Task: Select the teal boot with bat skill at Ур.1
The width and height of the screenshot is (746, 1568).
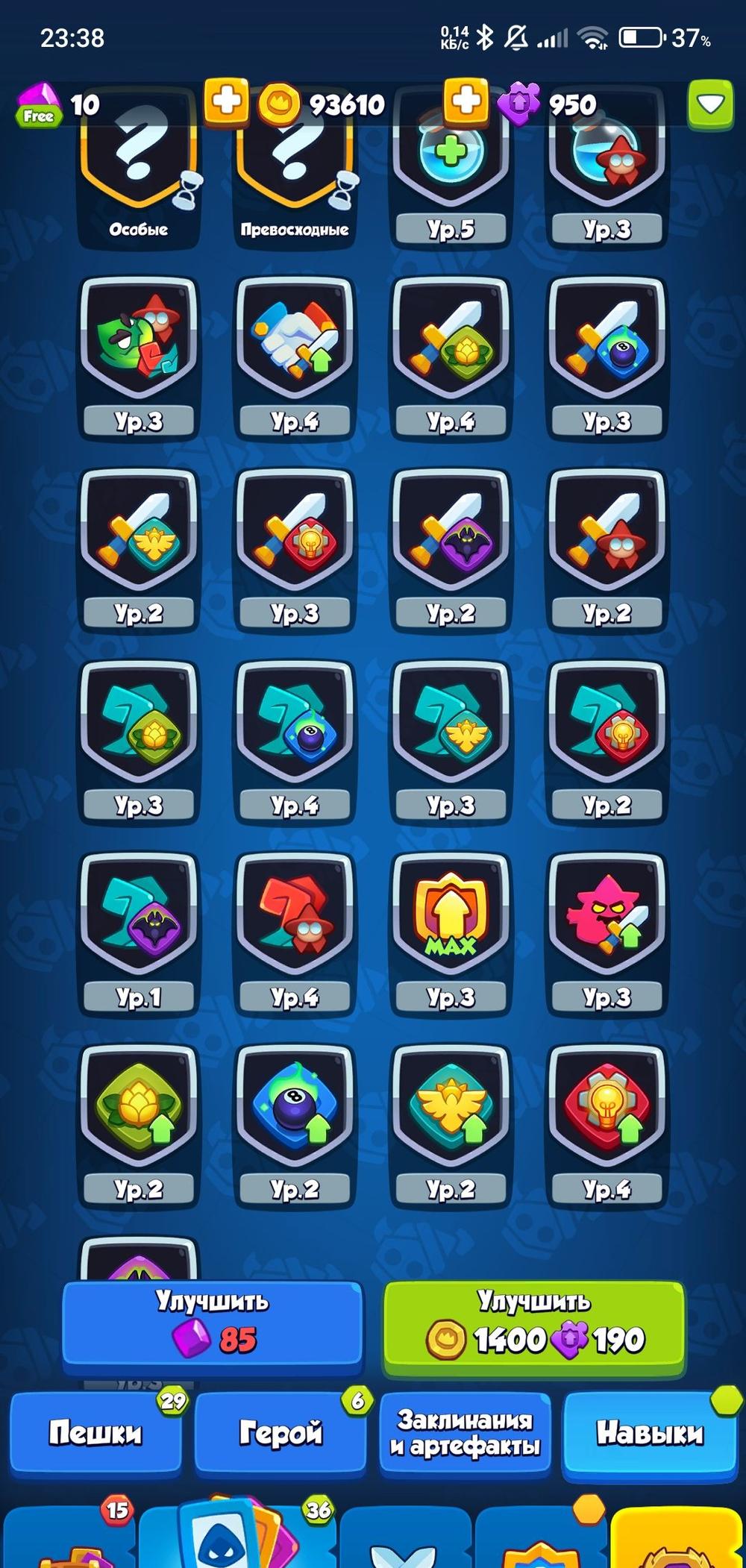Action: 139,919
